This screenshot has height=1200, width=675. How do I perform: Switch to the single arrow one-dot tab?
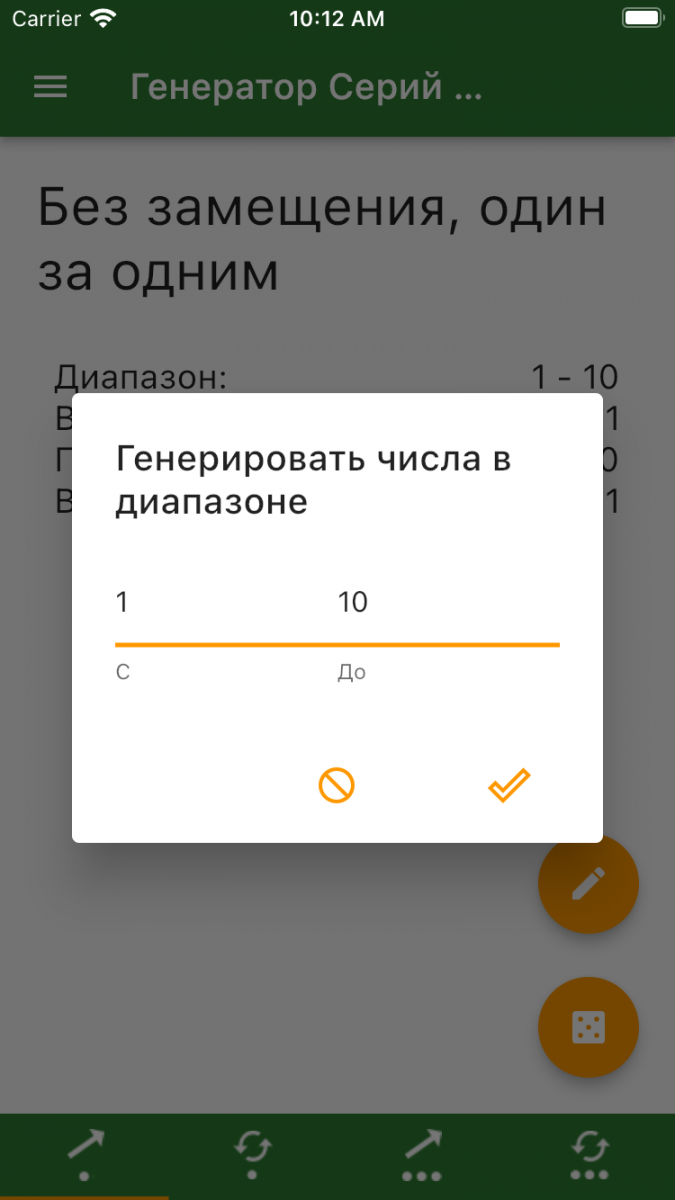tap(85, 1155)
